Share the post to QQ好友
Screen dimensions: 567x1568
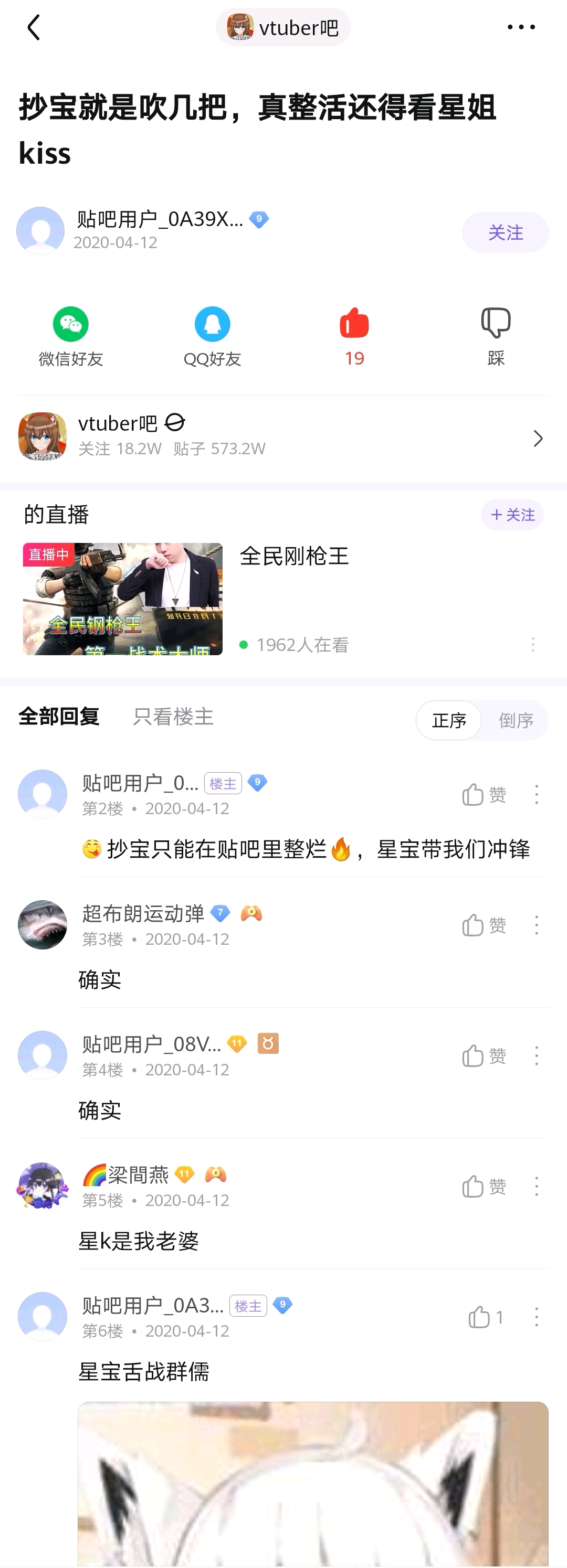(x=212, y=336)
